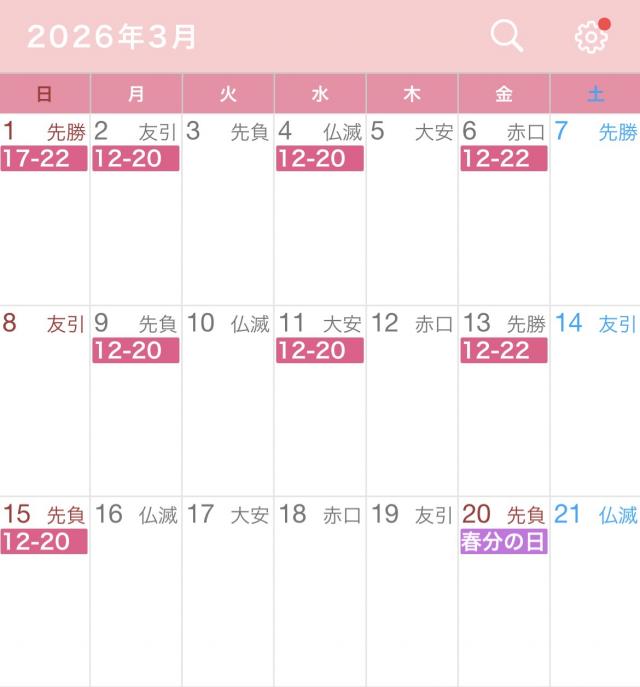Open the 12-20 event on March 15

tap(44, 542)
